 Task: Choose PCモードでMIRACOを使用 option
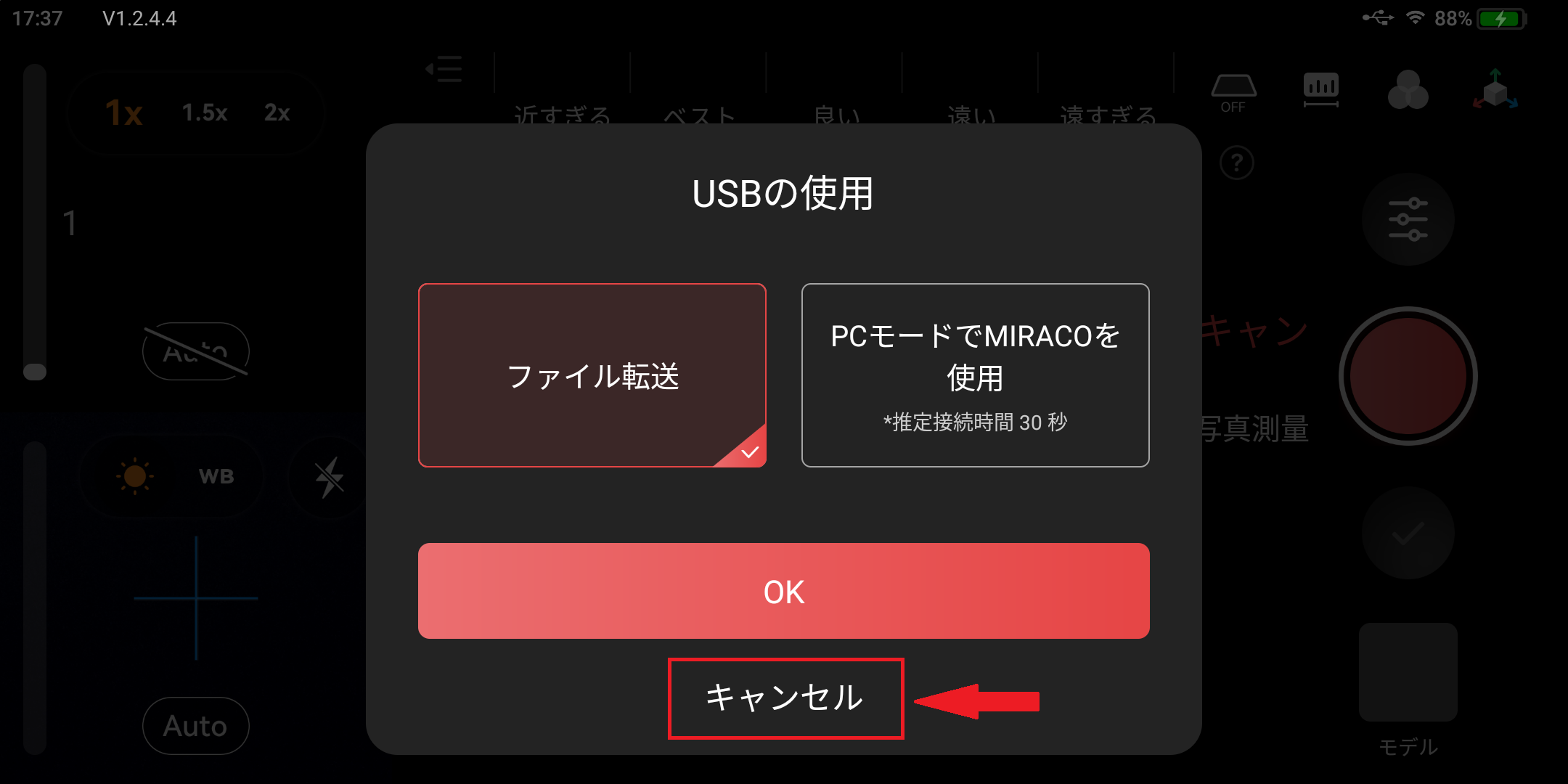[975, 375]
